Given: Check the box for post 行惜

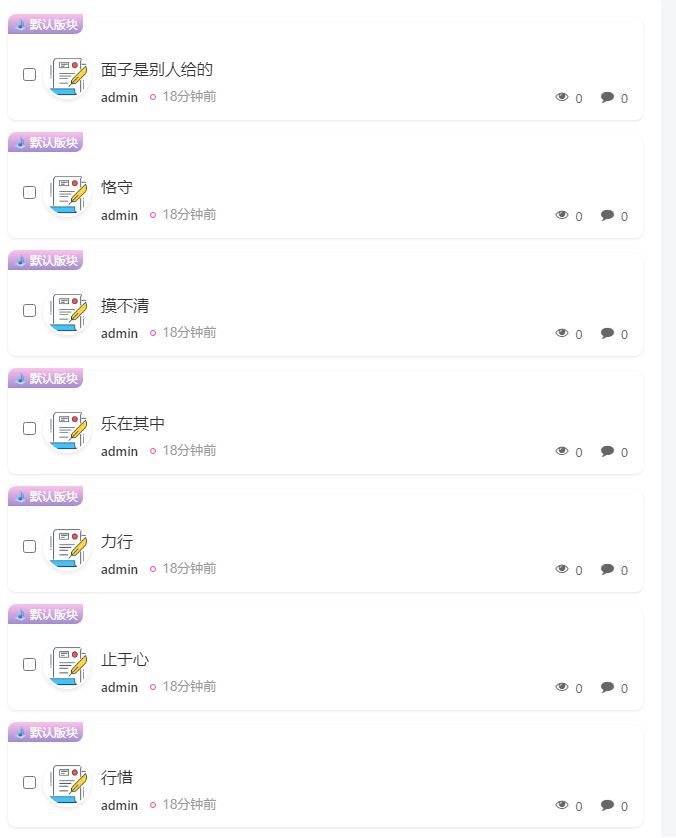Looking at the screenshot, I should (30, 782).
